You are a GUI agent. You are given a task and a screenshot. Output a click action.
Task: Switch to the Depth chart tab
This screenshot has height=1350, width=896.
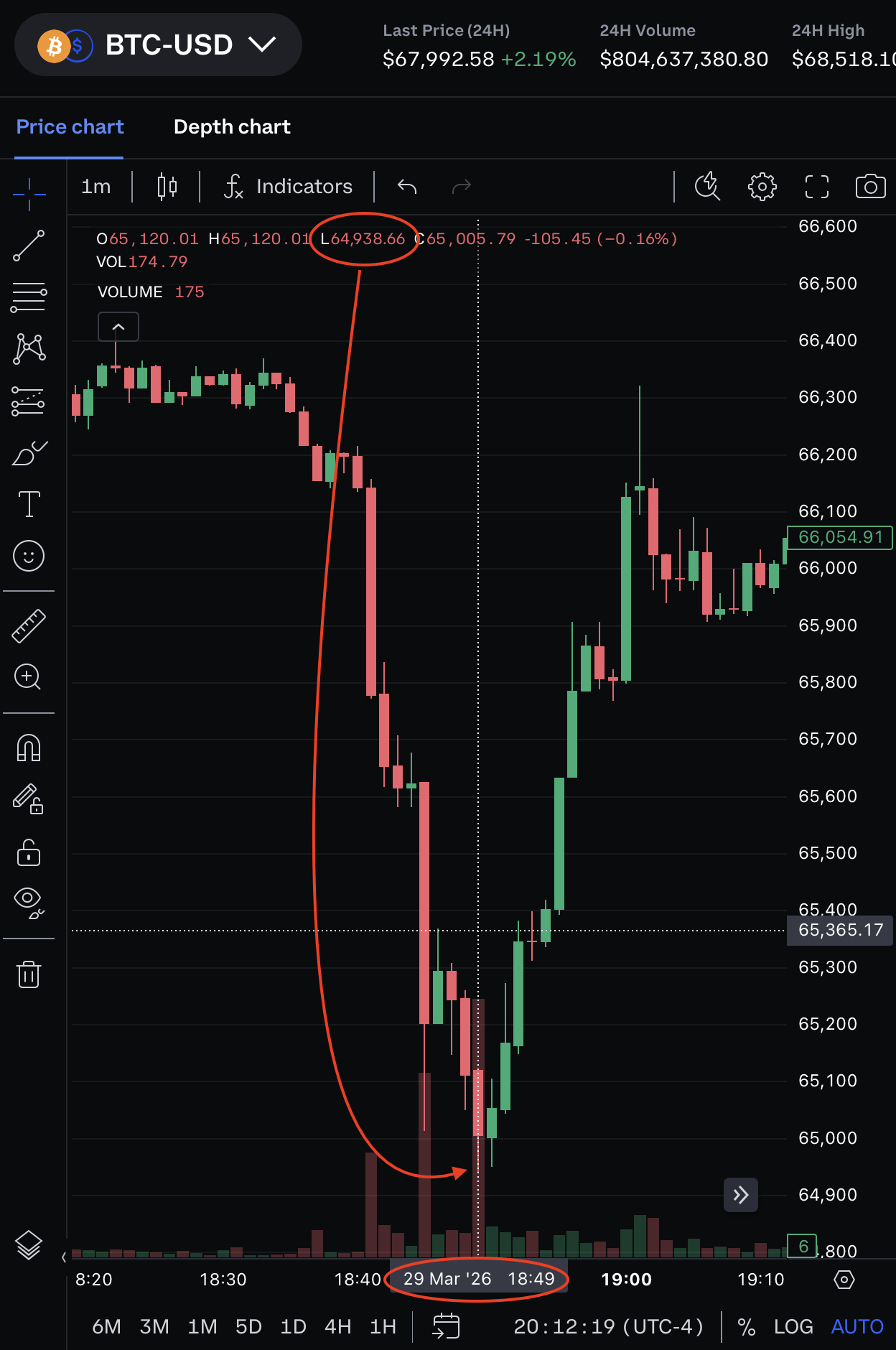(232, 127)
